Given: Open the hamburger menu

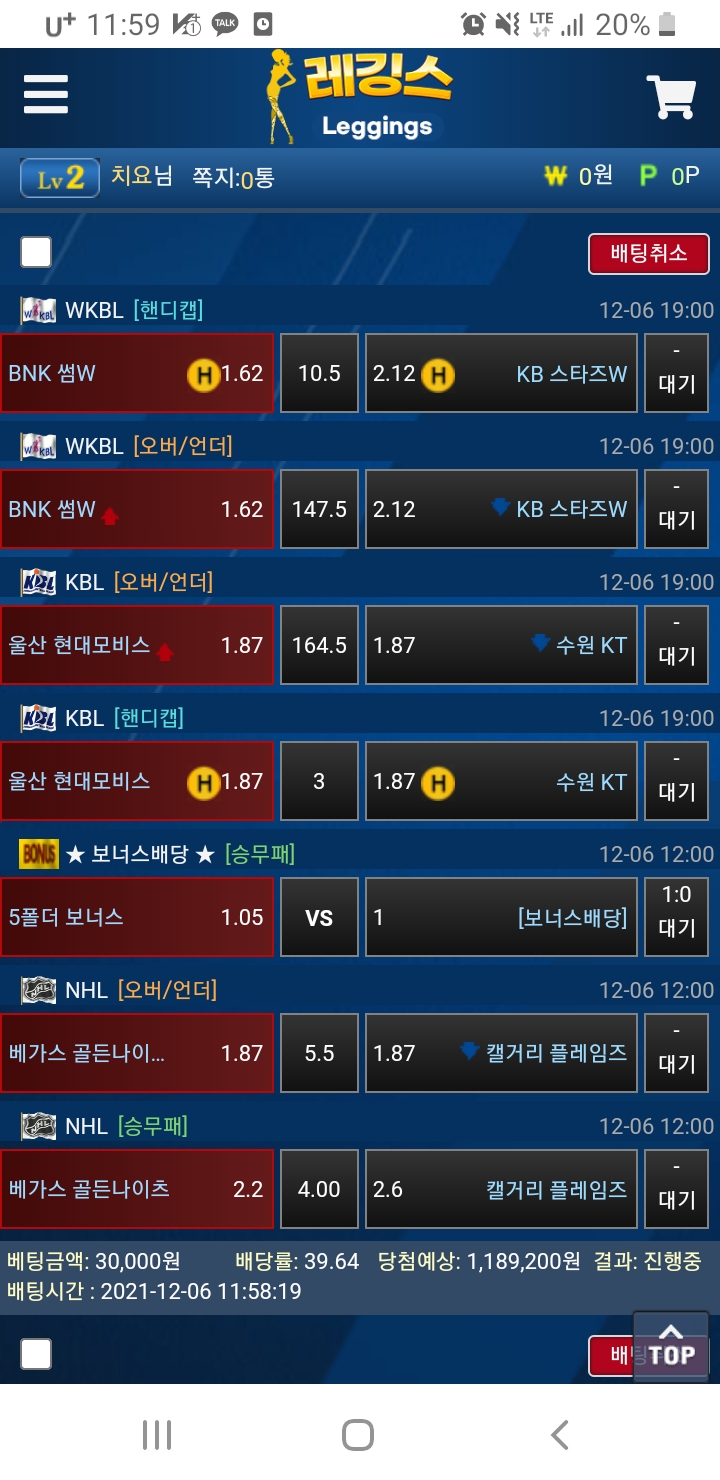Looking at the screenshot, I should click(x=46, y=96).
